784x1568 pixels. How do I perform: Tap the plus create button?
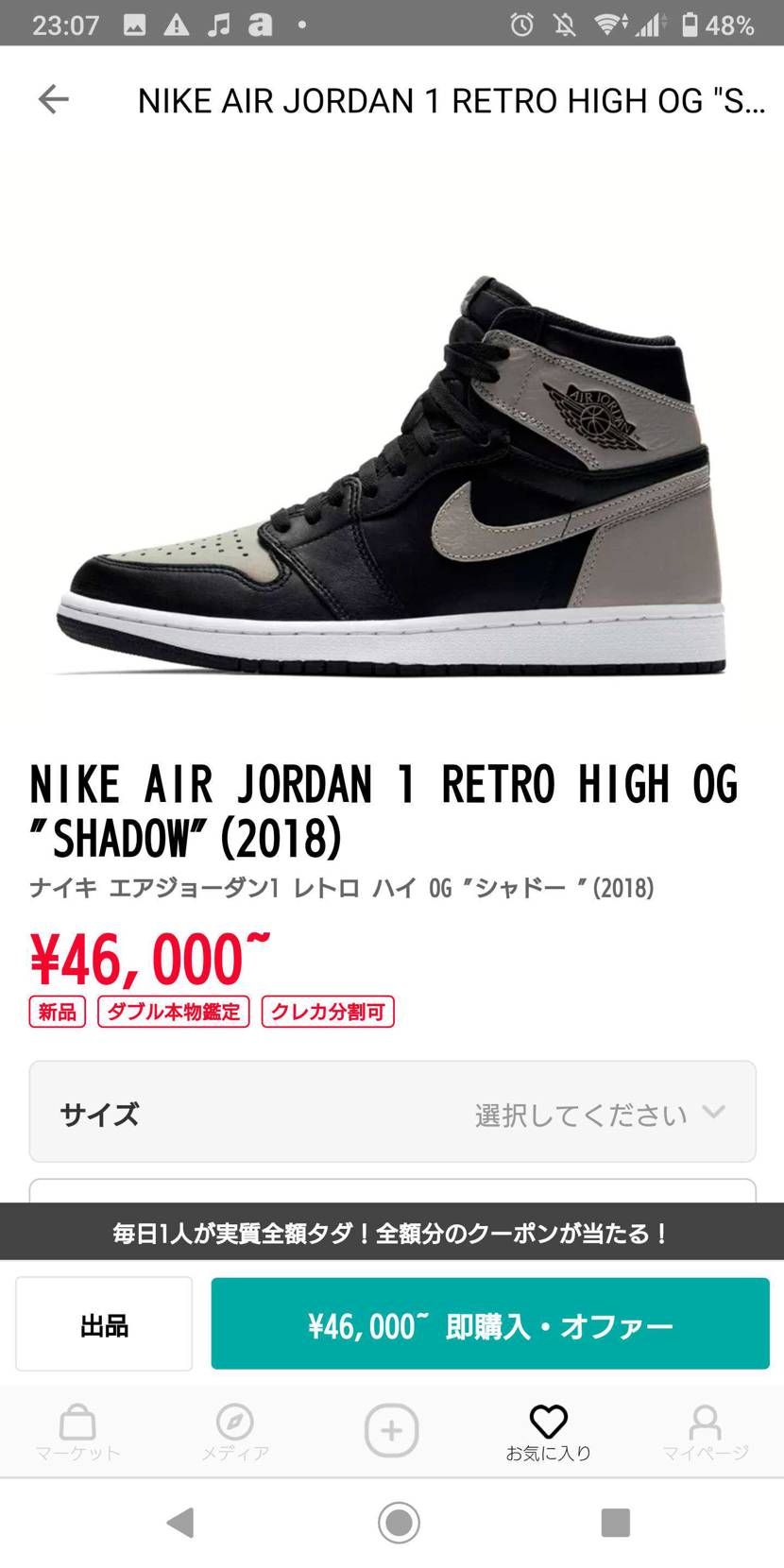click(391, 1430)
